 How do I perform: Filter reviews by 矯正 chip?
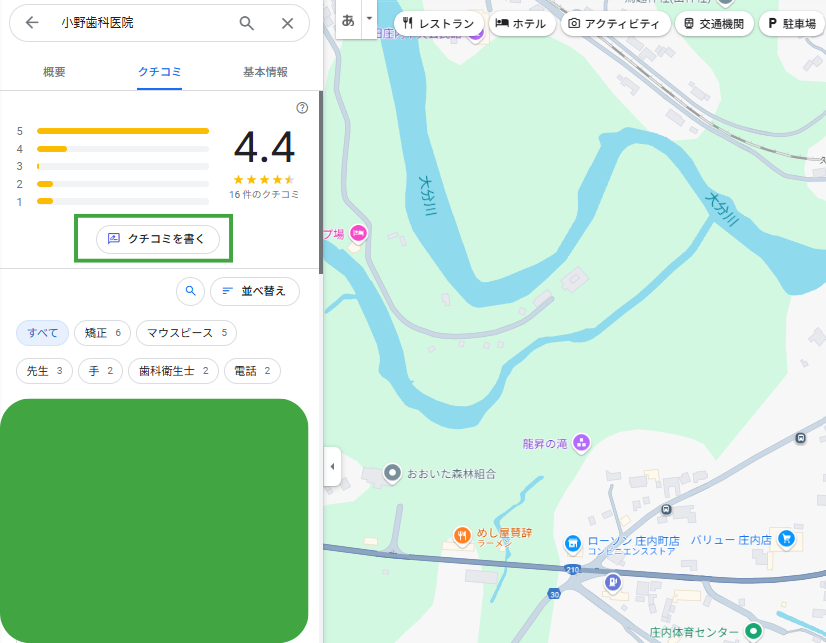(103, 333)
